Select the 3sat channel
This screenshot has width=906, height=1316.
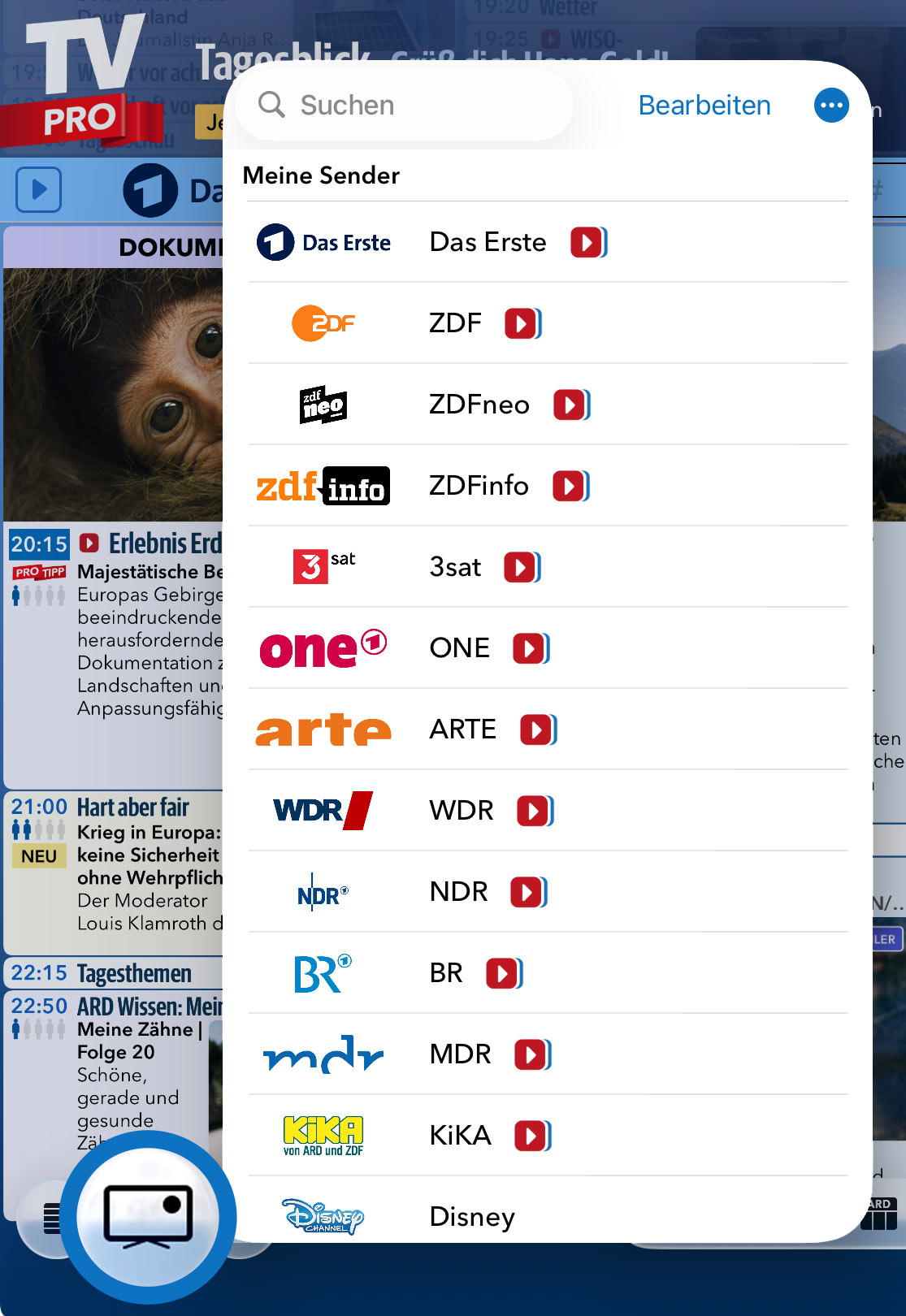[x=455, y=567]
